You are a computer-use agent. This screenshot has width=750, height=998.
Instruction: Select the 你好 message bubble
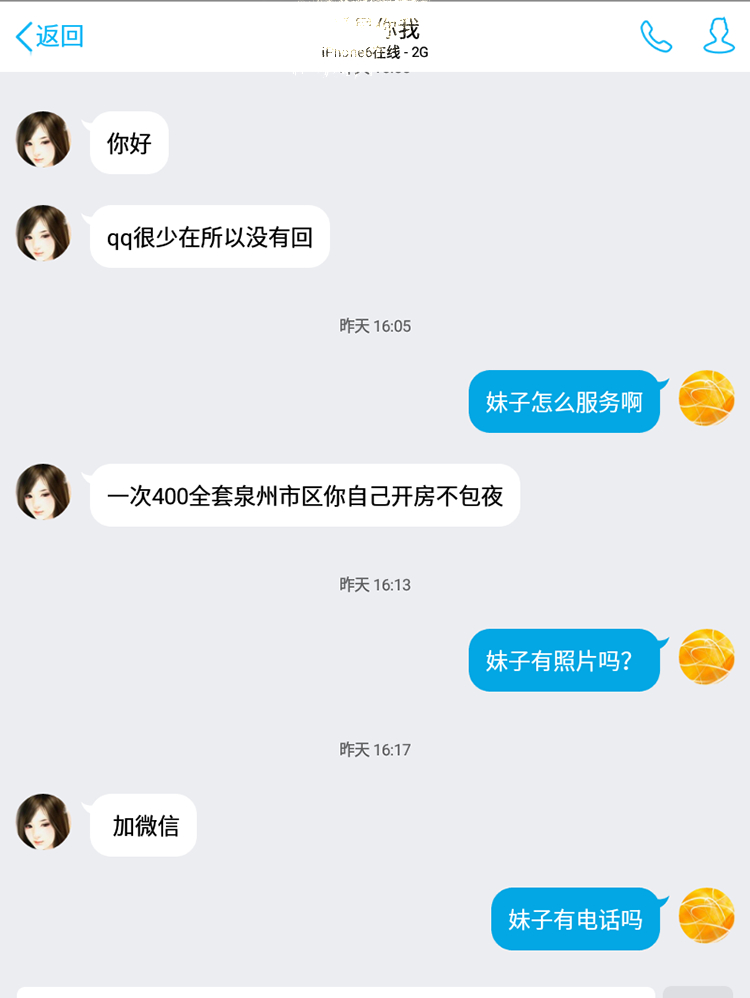(x=128, y=141)
